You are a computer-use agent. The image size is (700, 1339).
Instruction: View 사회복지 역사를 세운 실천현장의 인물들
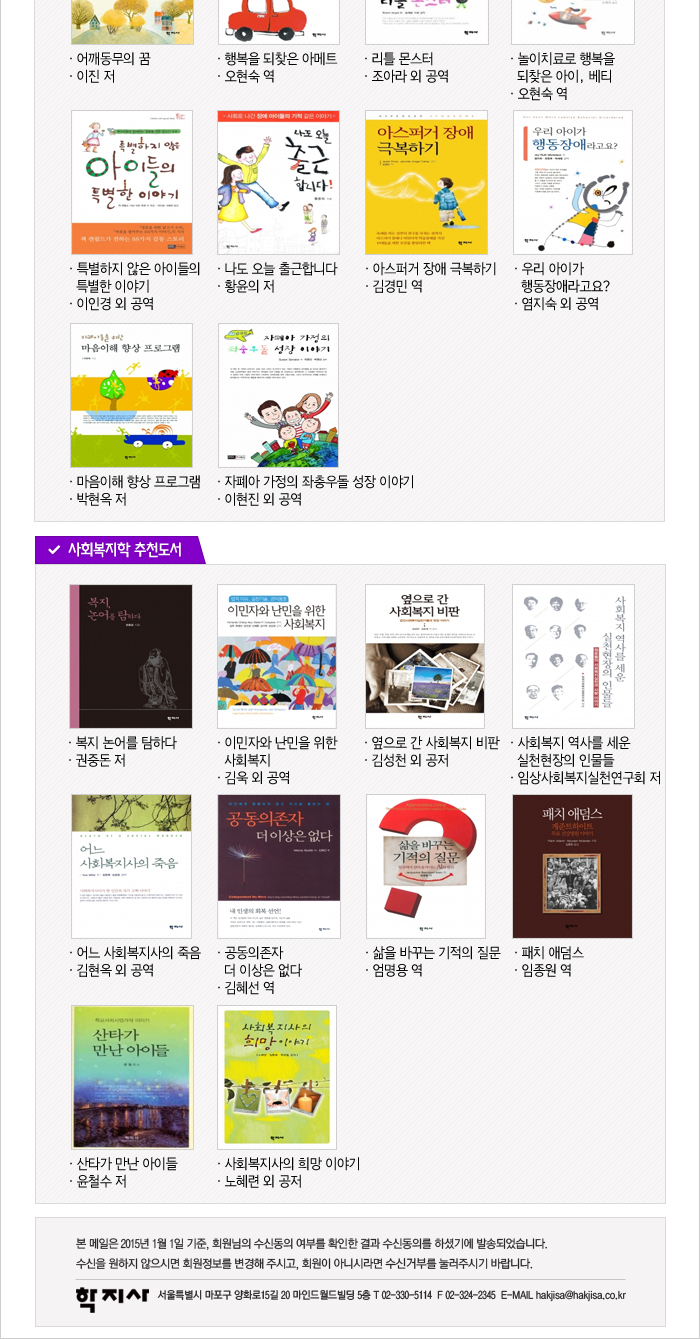(573, 656)
